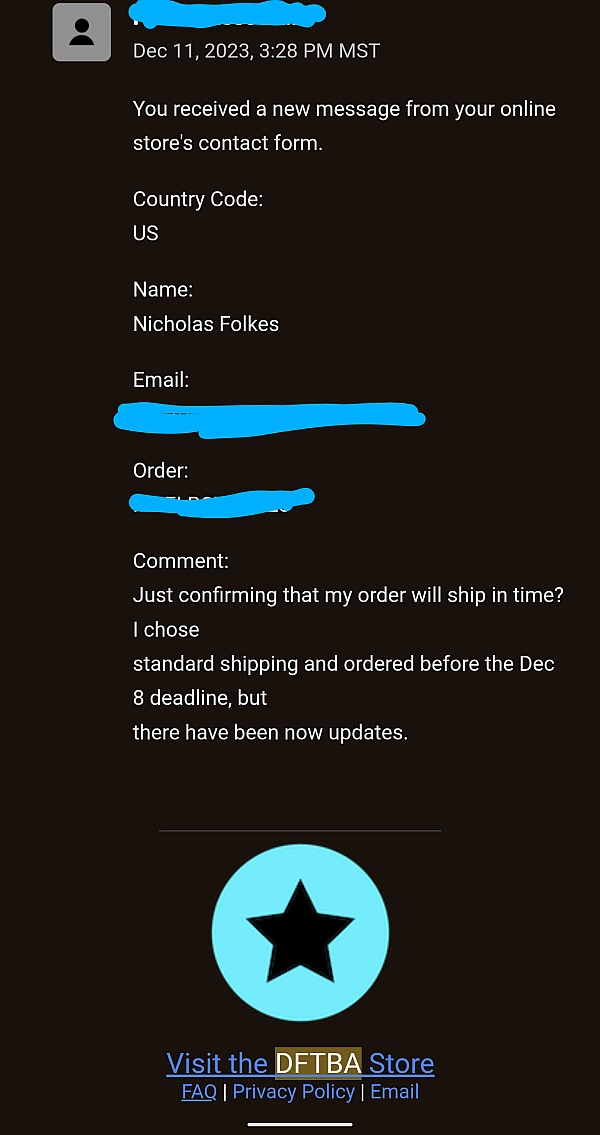
Task: Open the sender's avatar icon
Action: [82, 32]
